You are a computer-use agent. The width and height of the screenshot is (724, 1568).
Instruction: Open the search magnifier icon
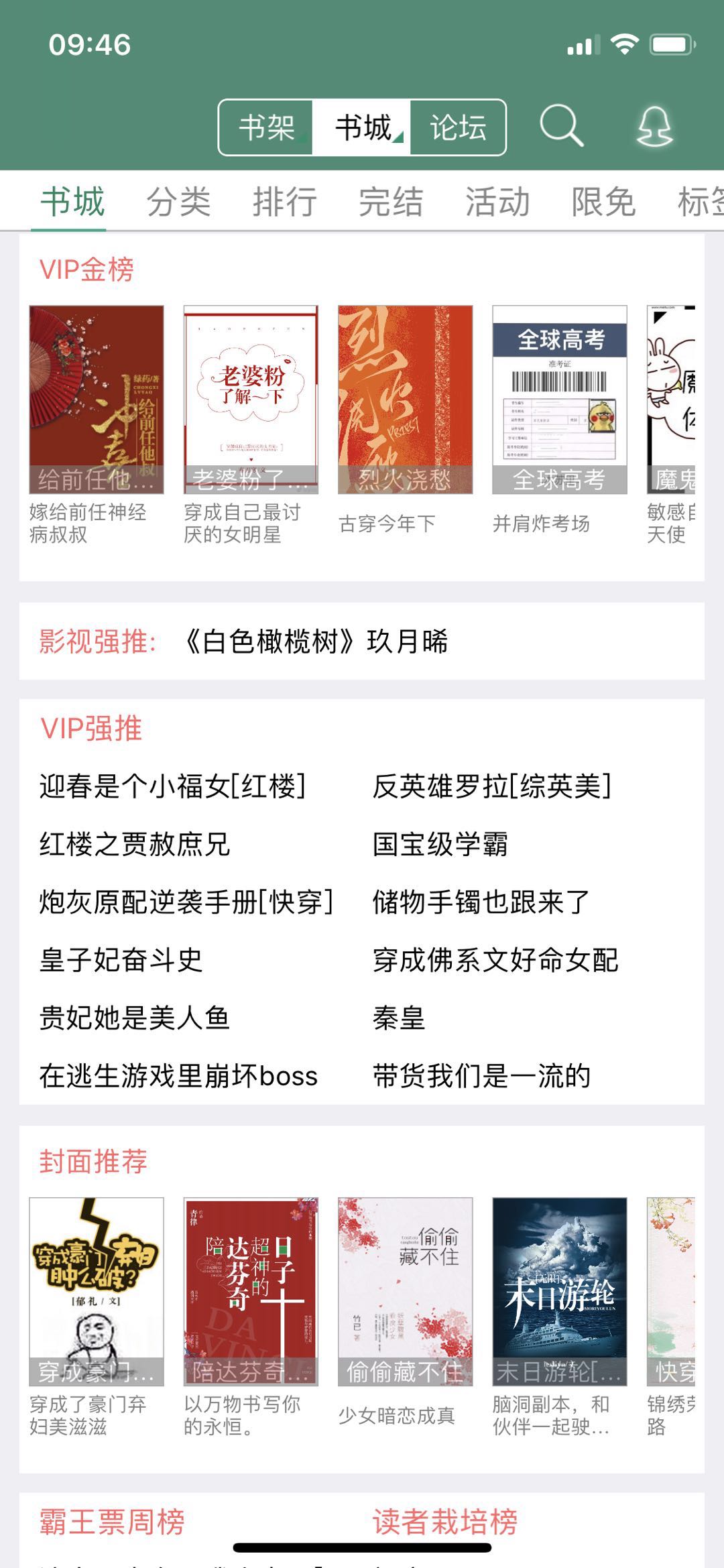[x=561, y=125]
